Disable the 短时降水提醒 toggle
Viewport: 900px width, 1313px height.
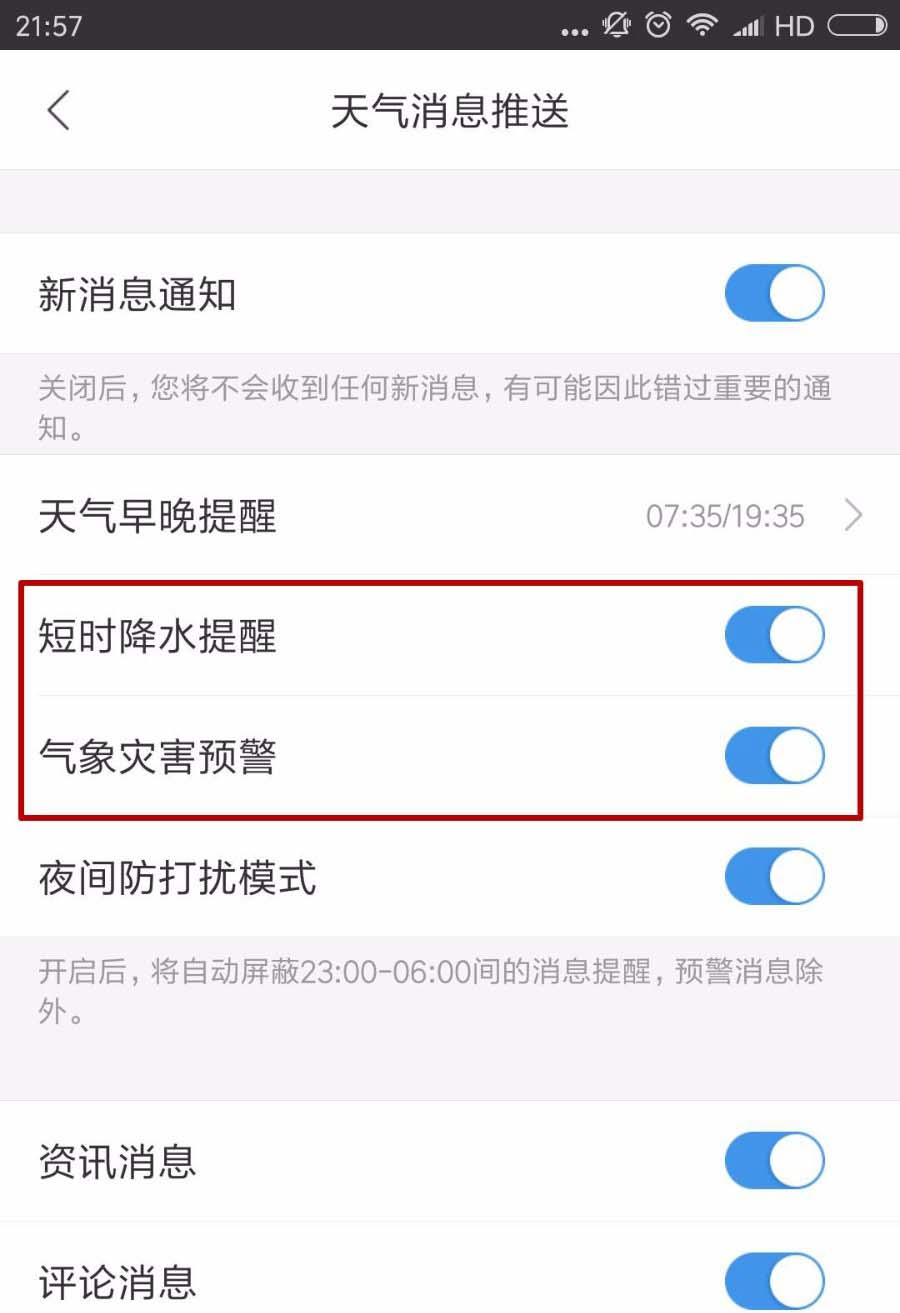(774, 635)
